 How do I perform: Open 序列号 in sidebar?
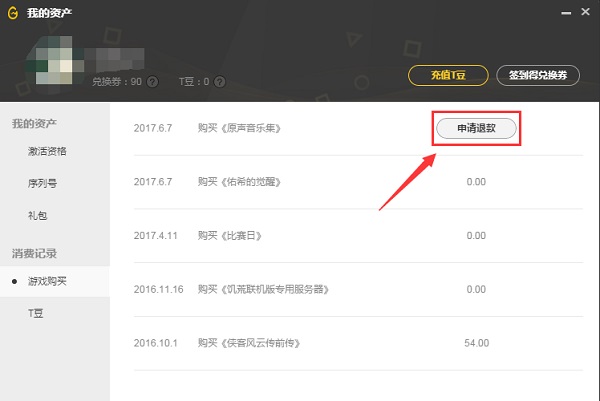pyautogui.click(x=41, y=184)
